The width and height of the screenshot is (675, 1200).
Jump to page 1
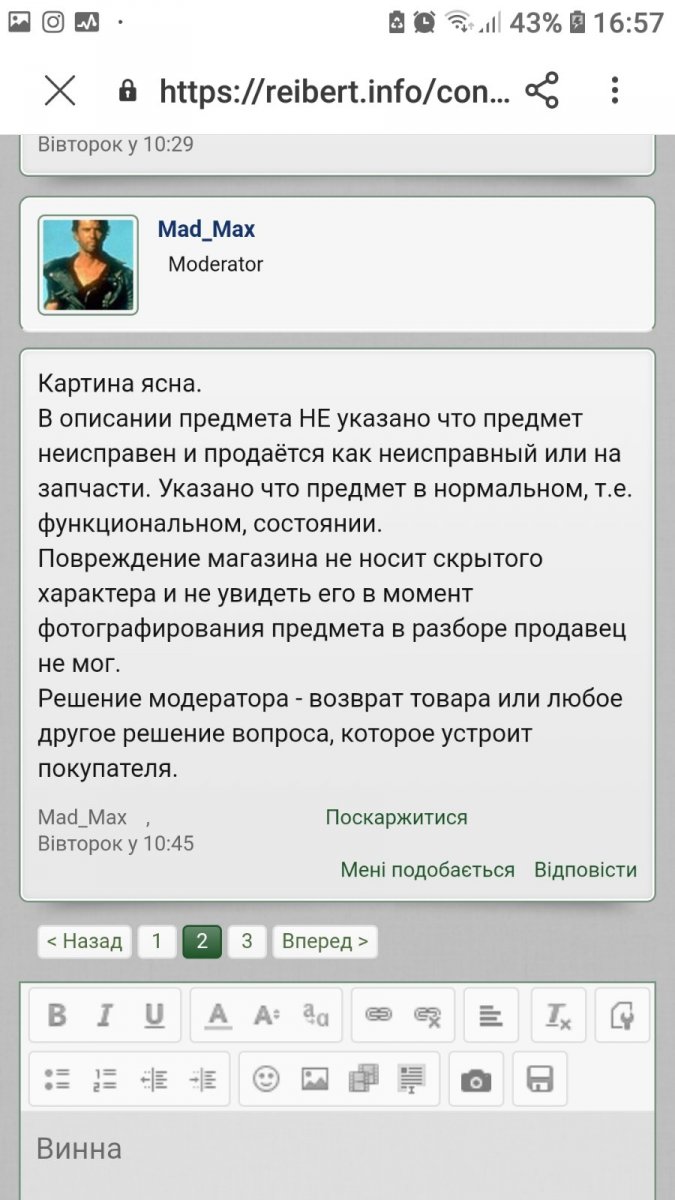coord(157,941)
